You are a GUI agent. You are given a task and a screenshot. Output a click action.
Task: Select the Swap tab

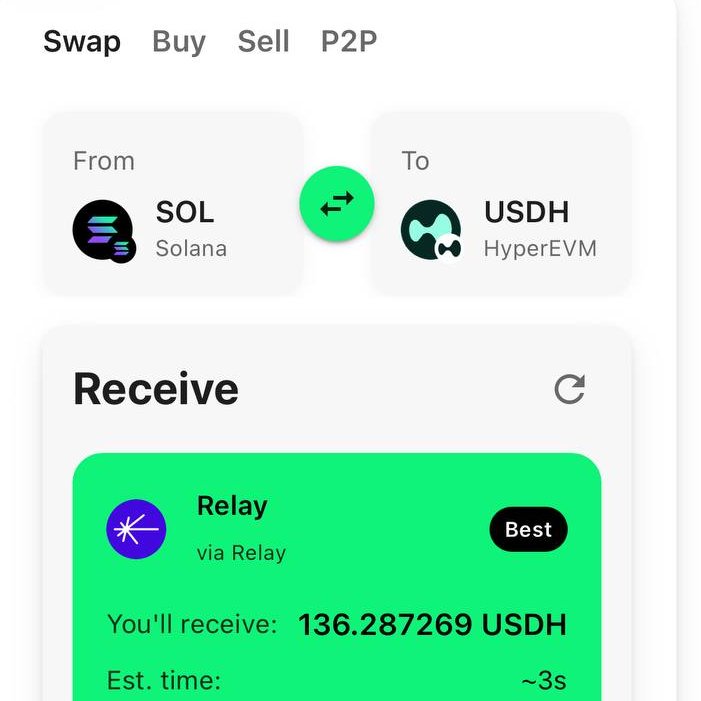tap(82, 42)
